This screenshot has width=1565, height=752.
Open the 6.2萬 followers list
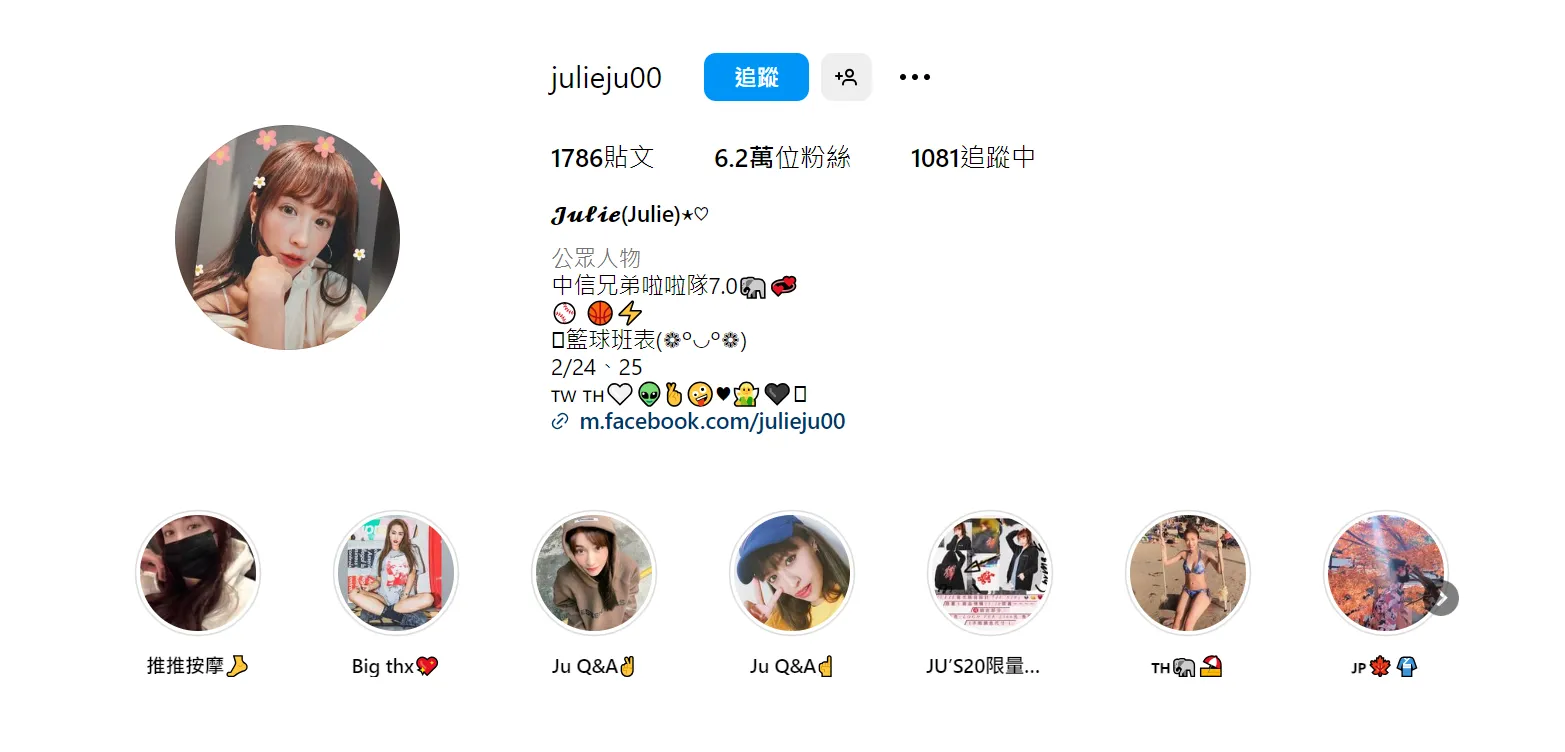coord(782,158)
